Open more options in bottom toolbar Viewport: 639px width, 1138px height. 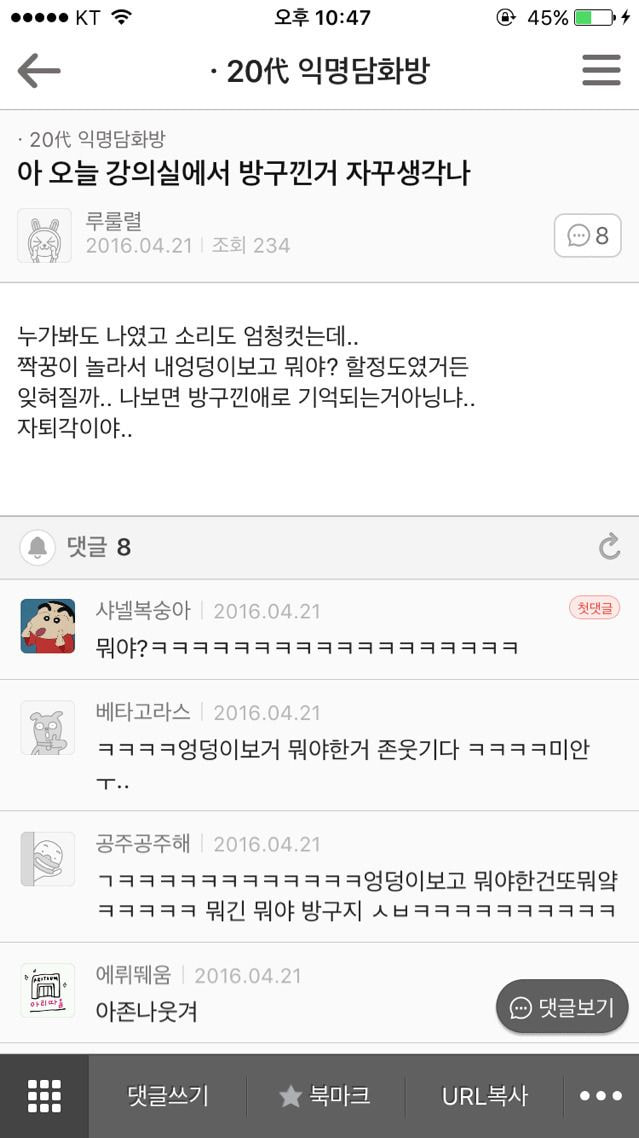click(x=601, y=1096)
